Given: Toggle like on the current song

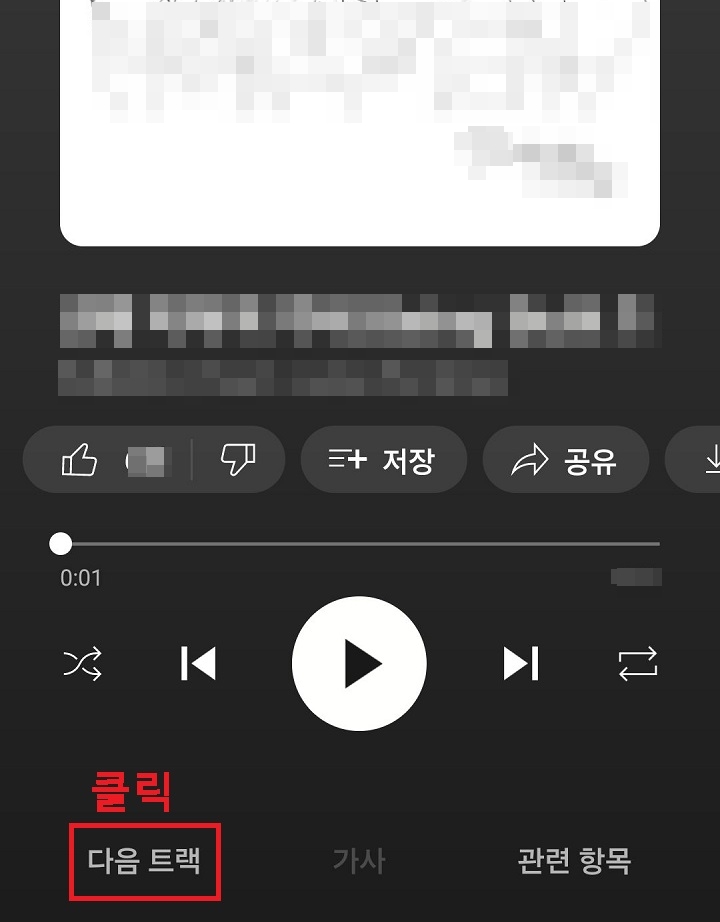Looking at the screenshot, I should click(x=78, y=460).
